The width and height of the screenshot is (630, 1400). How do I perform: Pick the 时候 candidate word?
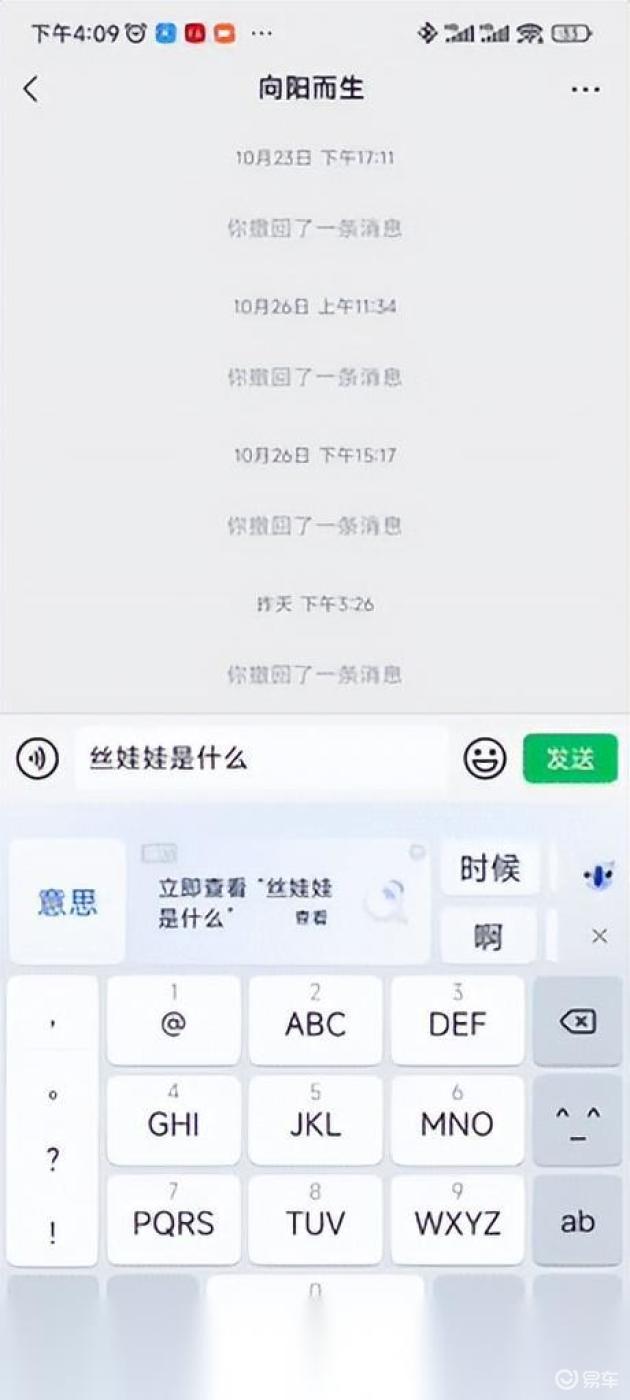(x=489, y=869)
